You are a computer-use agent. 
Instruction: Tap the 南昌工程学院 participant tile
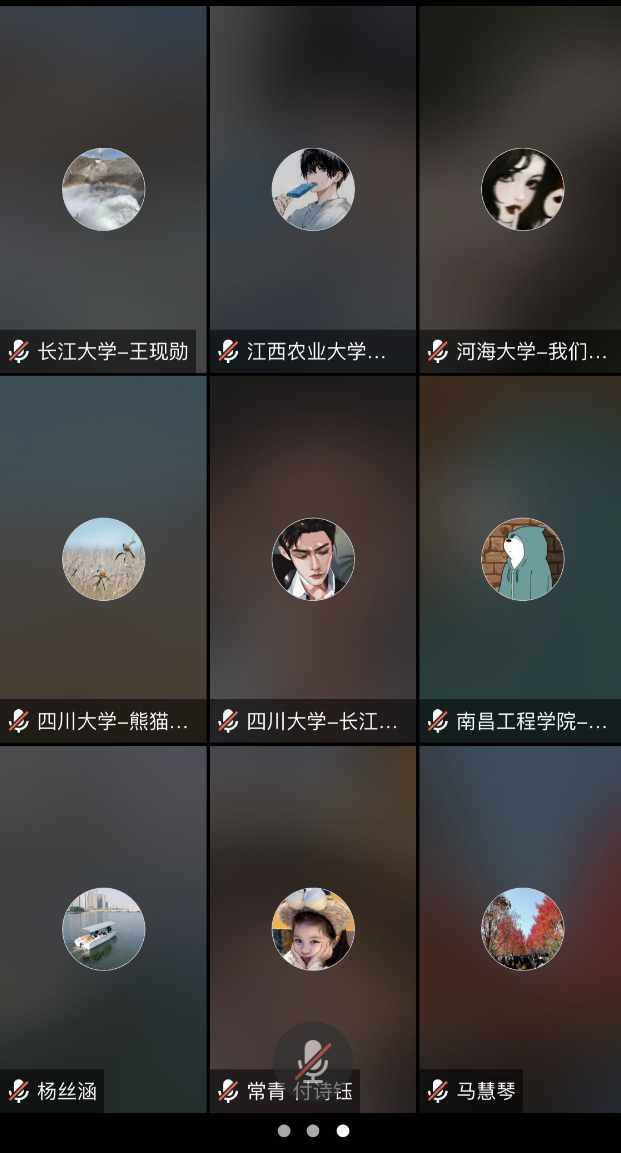pyautogui.click(x=521, y=558)
